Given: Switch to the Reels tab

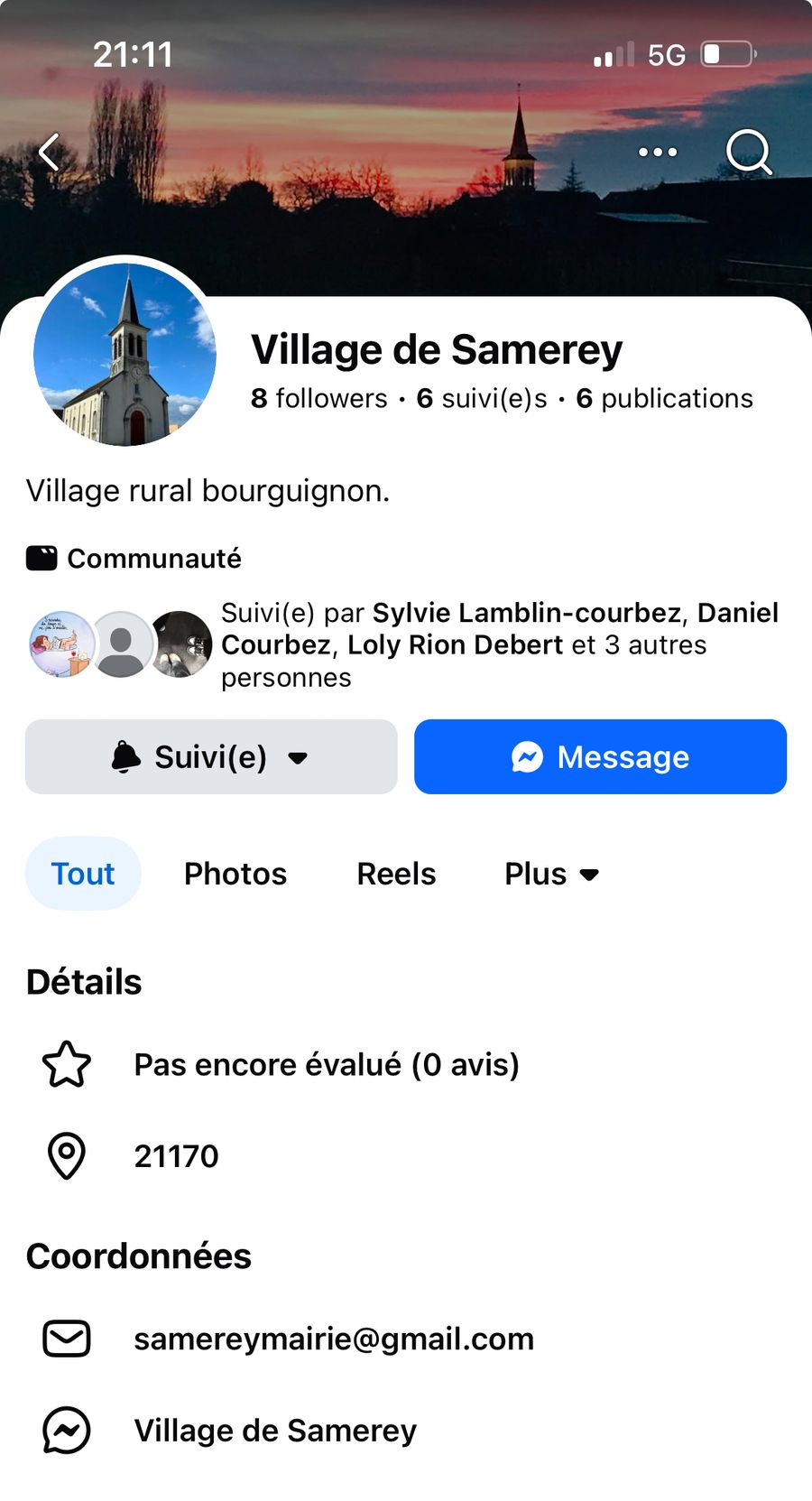Looking at the screenshot, I should 396,874.
